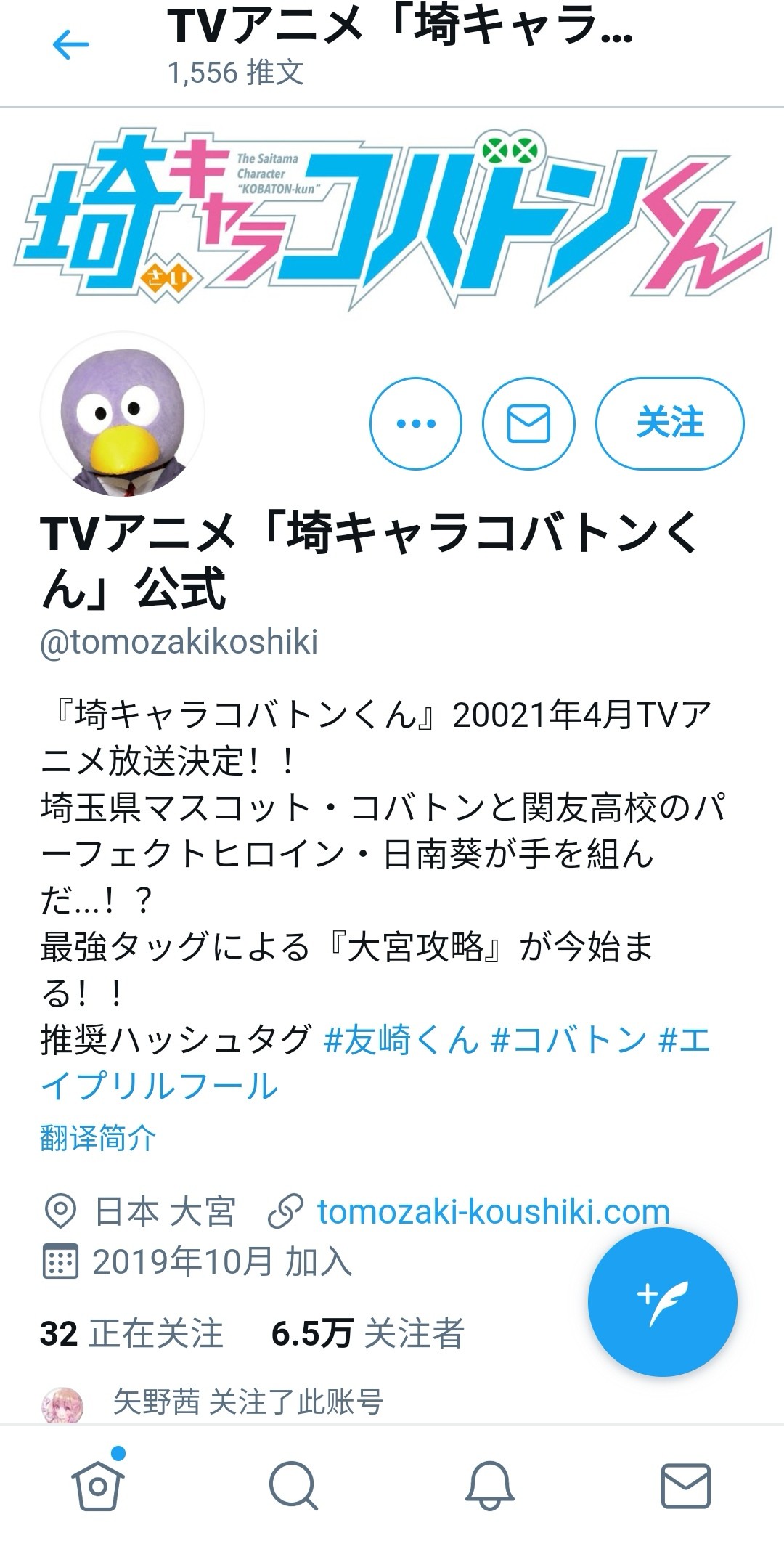Viewport: 784px width, 1541px height.
Task: See 矢野茜 who follows this account
Action: pyautogui.click(x=247, y=1402)
